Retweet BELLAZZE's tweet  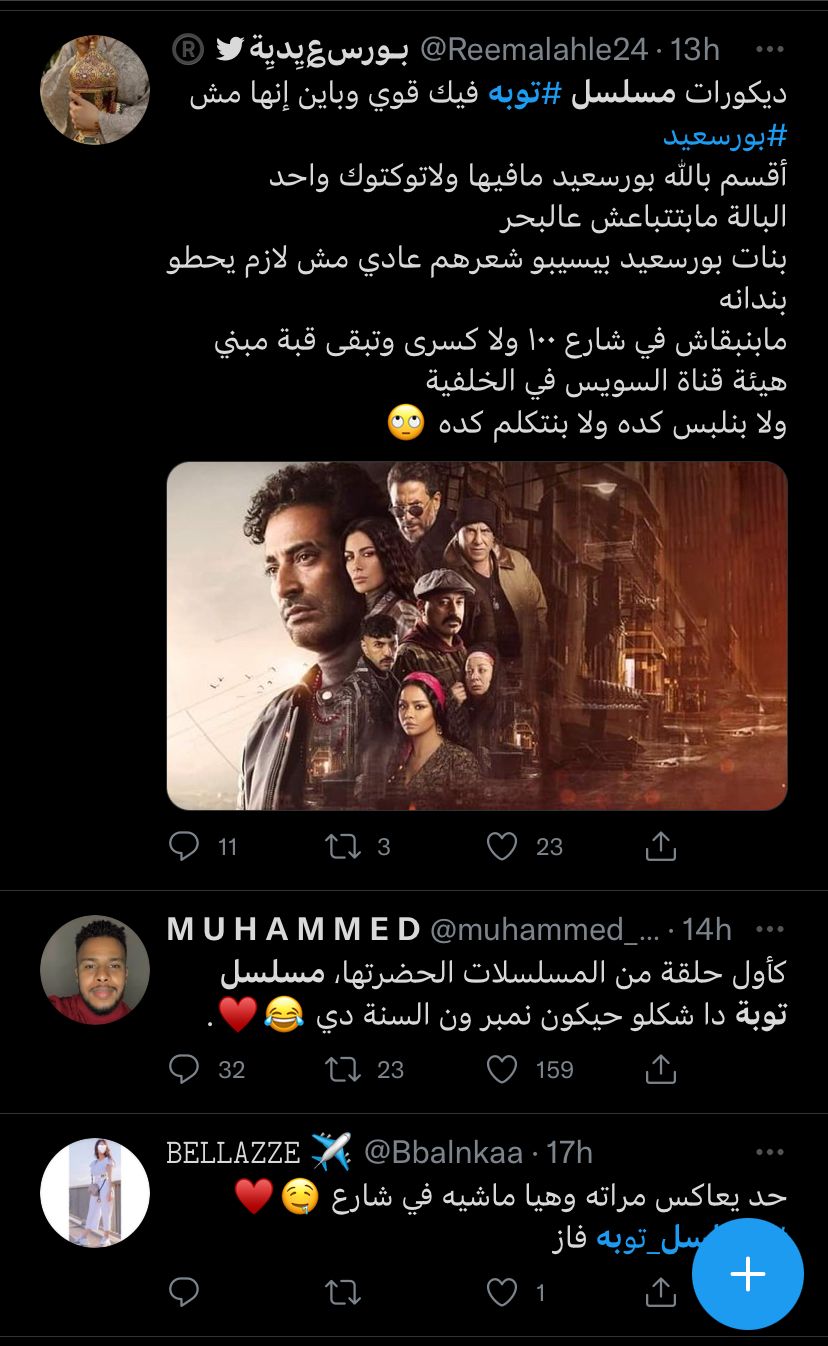[x=344, y=1293]
